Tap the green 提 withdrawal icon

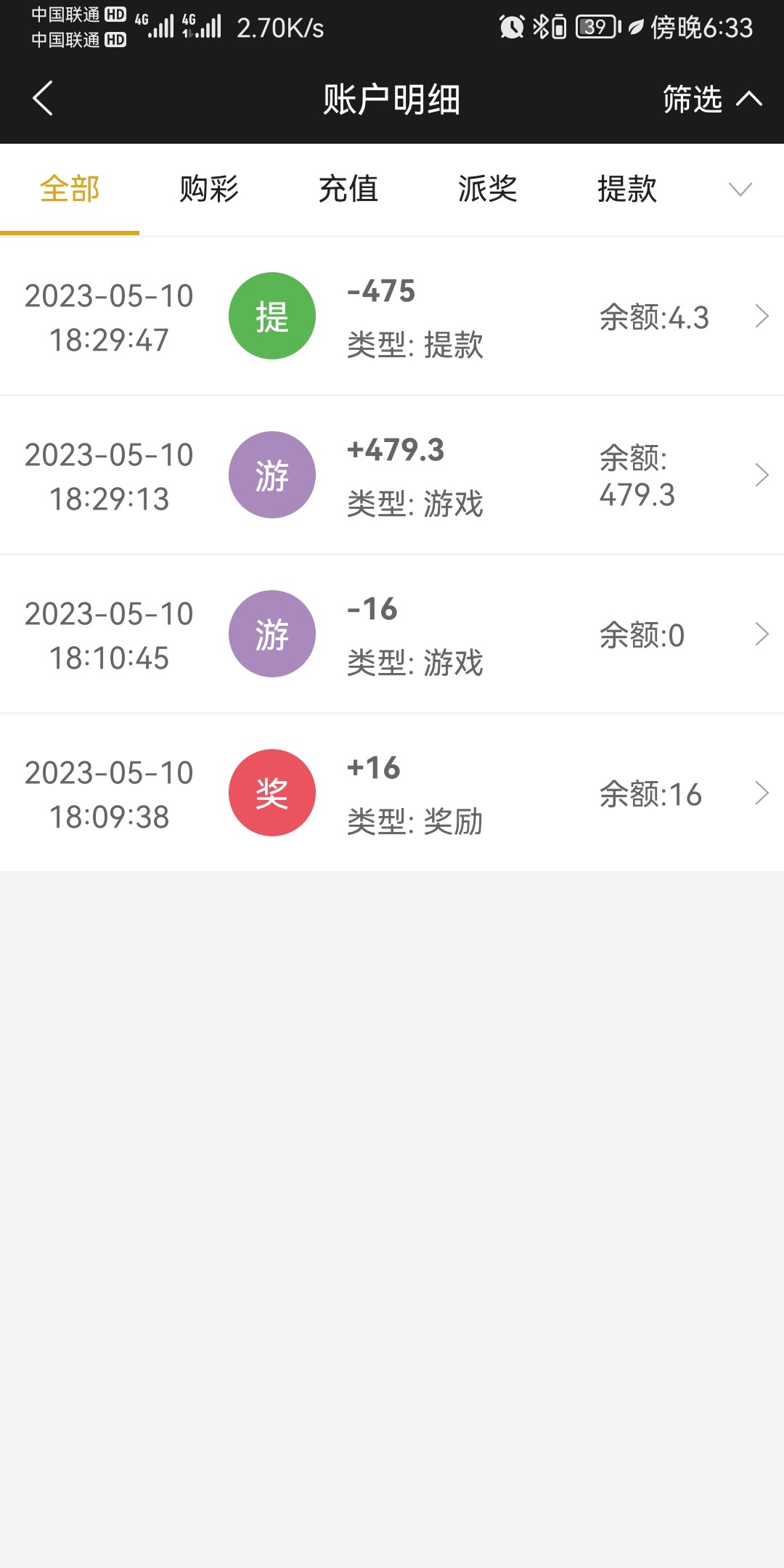tap(272, 316)
